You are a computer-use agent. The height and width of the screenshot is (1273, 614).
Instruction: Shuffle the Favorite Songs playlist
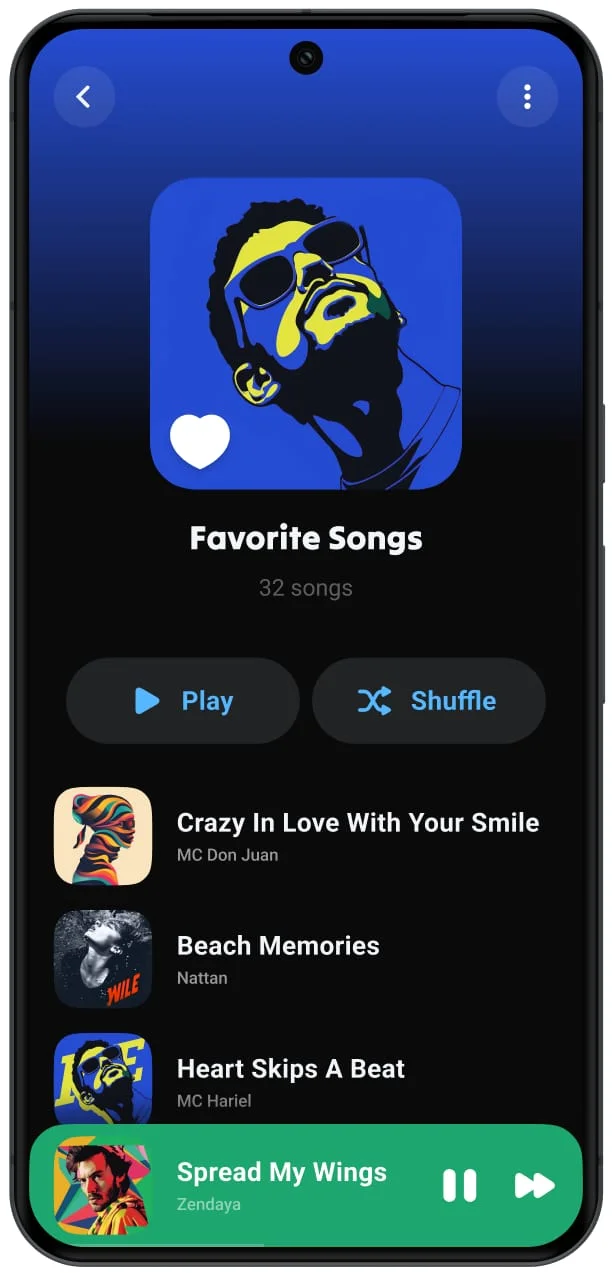428,701
